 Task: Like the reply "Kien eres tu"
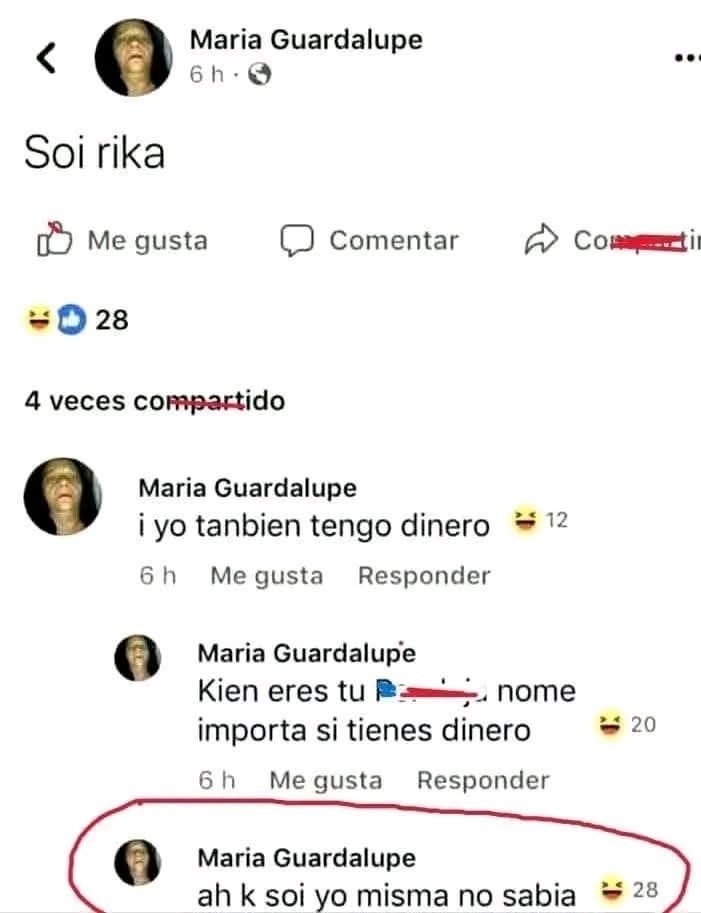pos(325,780)
